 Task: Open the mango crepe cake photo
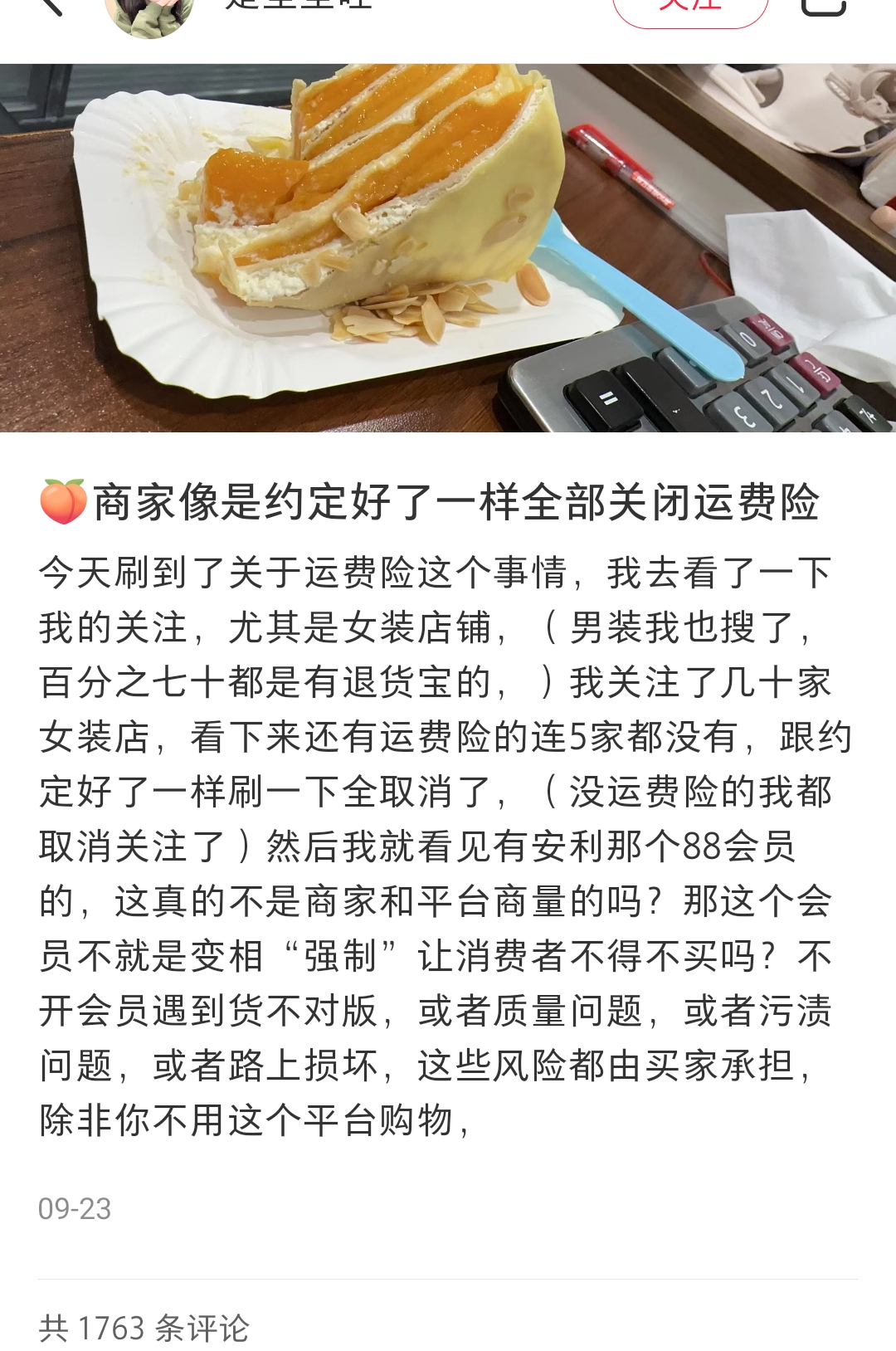448,247
